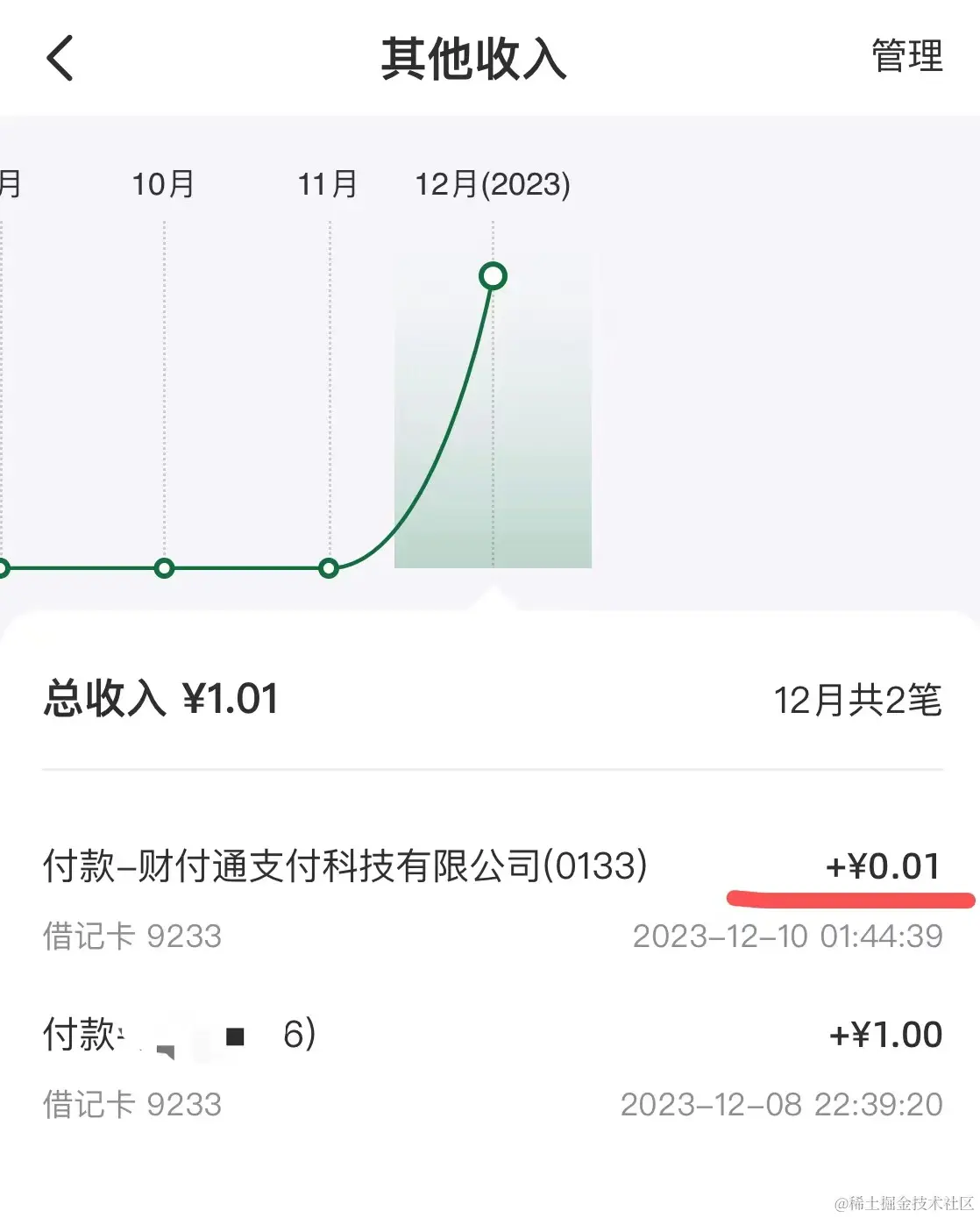Select the 10月 month label
The width and height of the screenshot is (980, 1218).
click(163, 183)
